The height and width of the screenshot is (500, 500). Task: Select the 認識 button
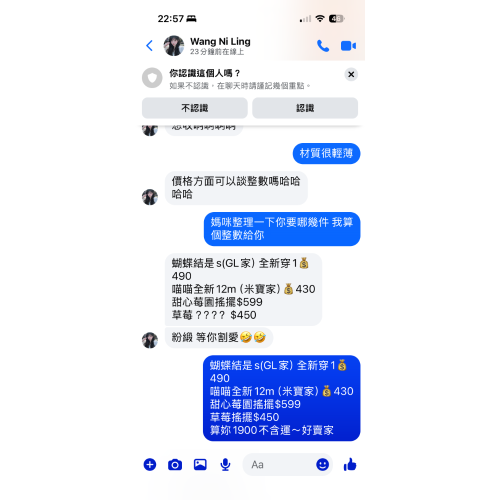tap(305, 108)
